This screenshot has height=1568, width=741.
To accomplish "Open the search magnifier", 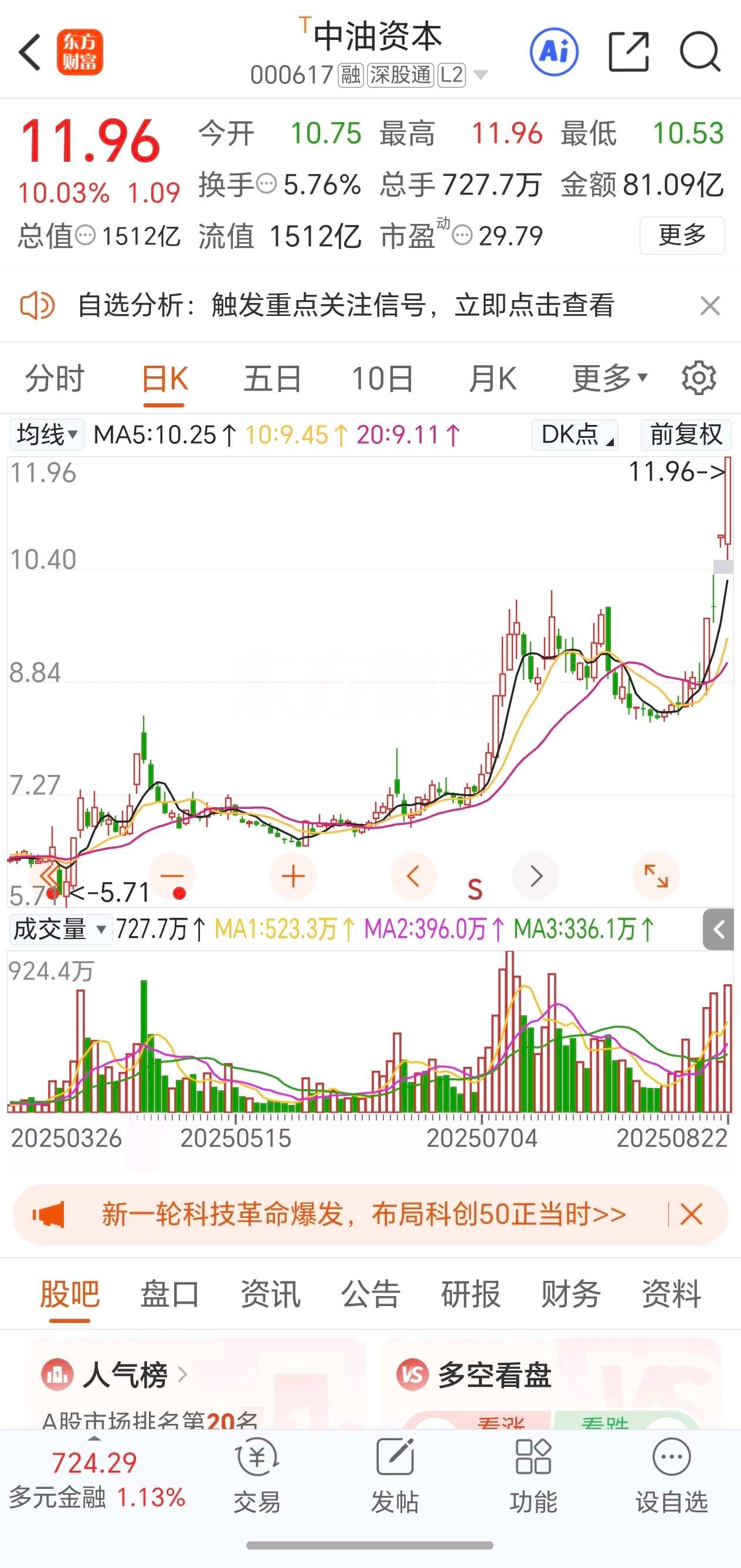I will pos(699,52).
